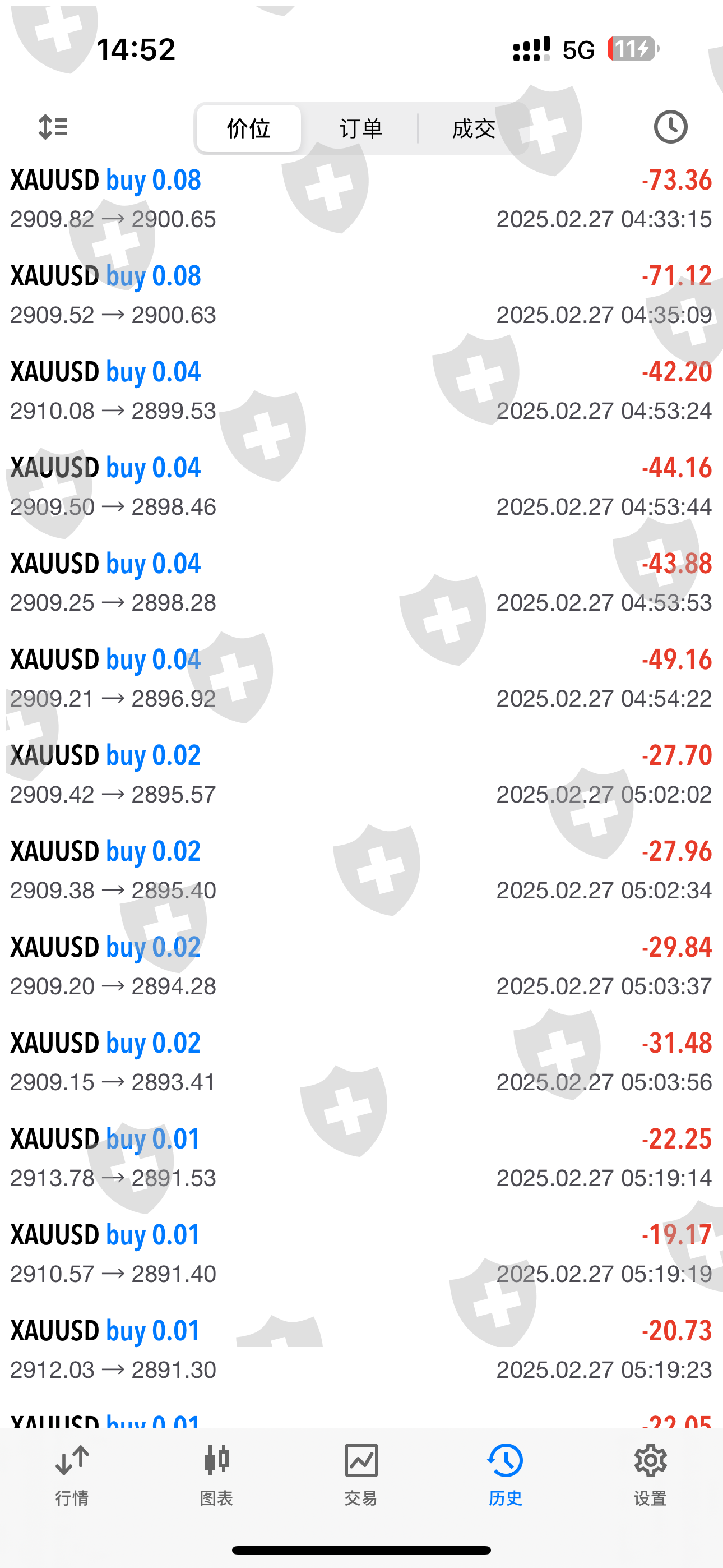Switch to the 成交 segment
Viewport: 723px width, 1568px height.
474,129
